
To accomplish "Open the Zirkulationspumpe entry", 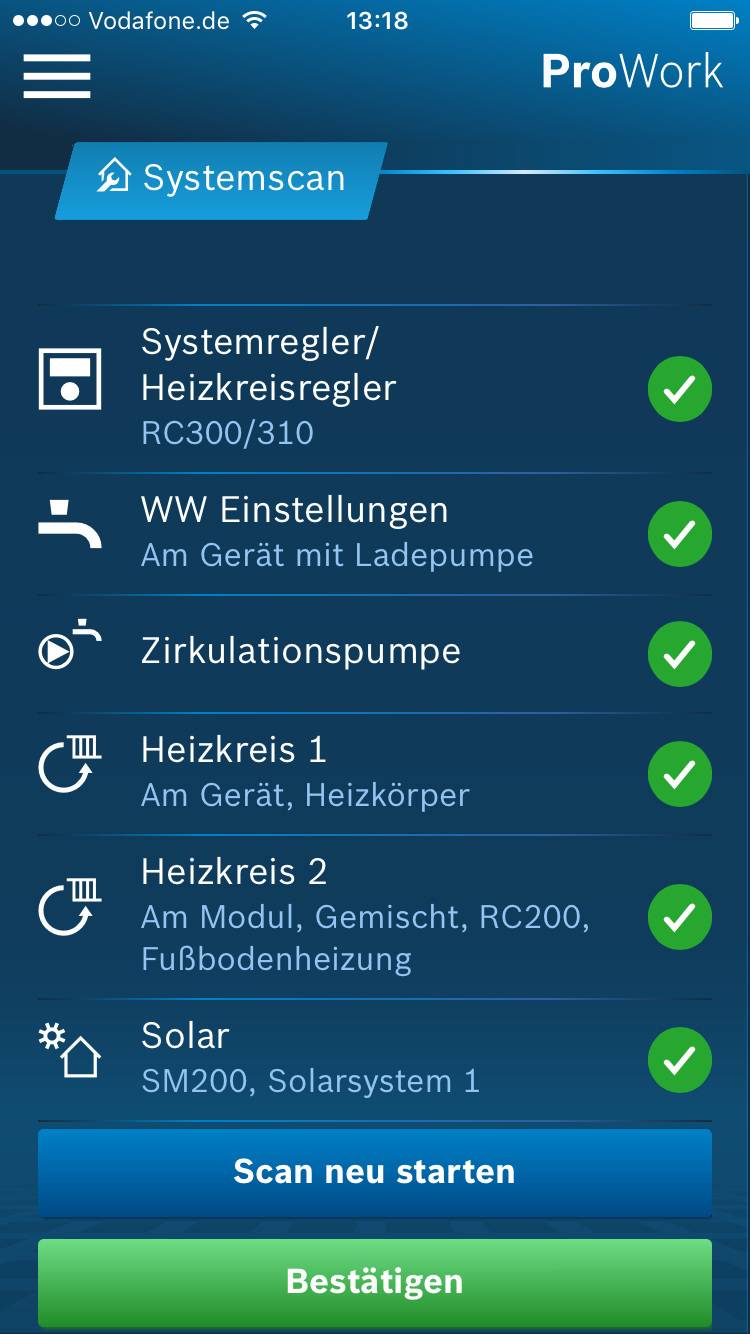I will [x=300, y=651].
